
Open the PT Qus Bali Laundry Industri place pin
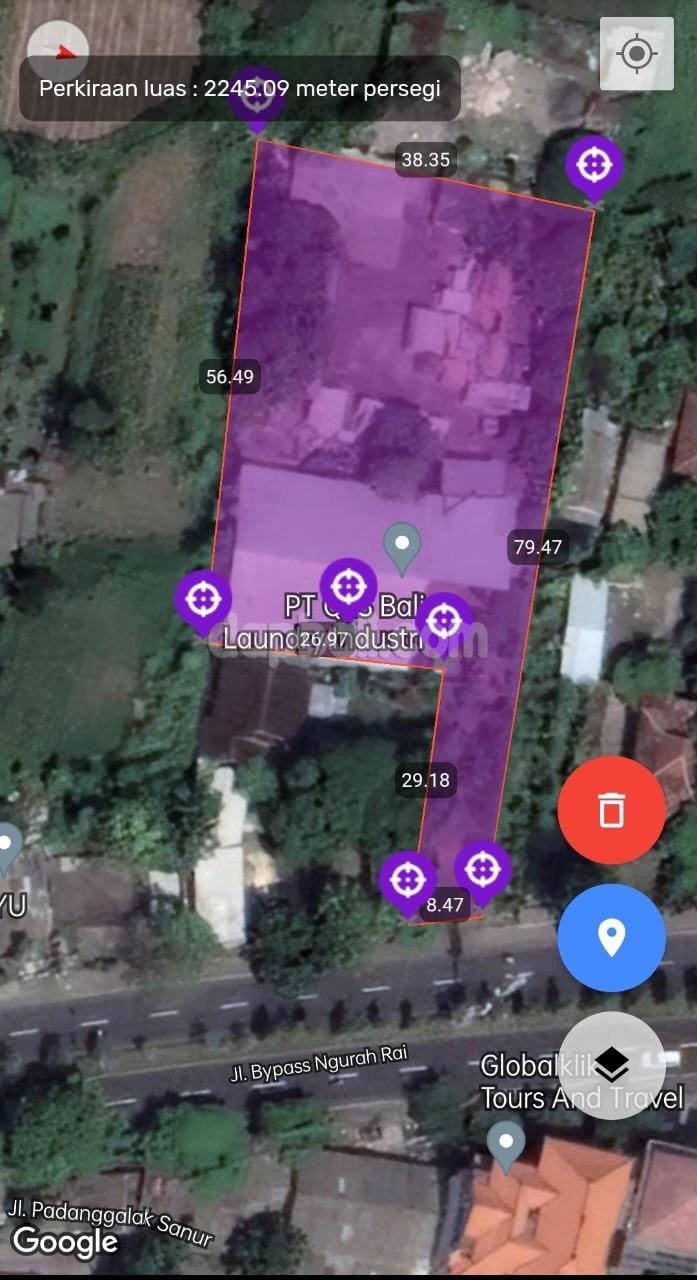402,548
